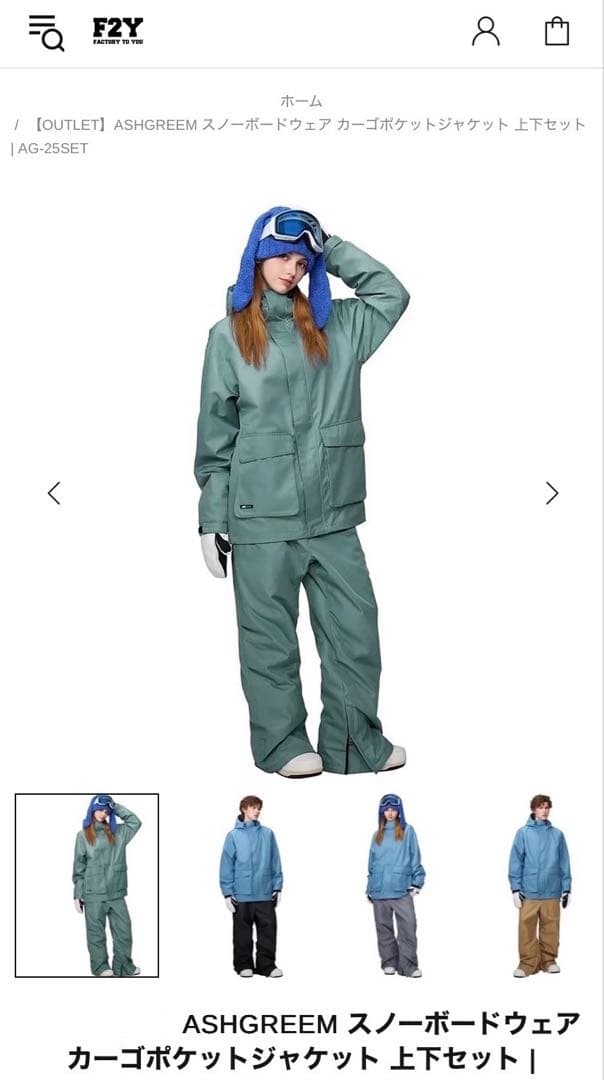Select the blue jacket with gray pants thumbnail
This screenshot has height=1080, width=604.
tap(394, 885)
